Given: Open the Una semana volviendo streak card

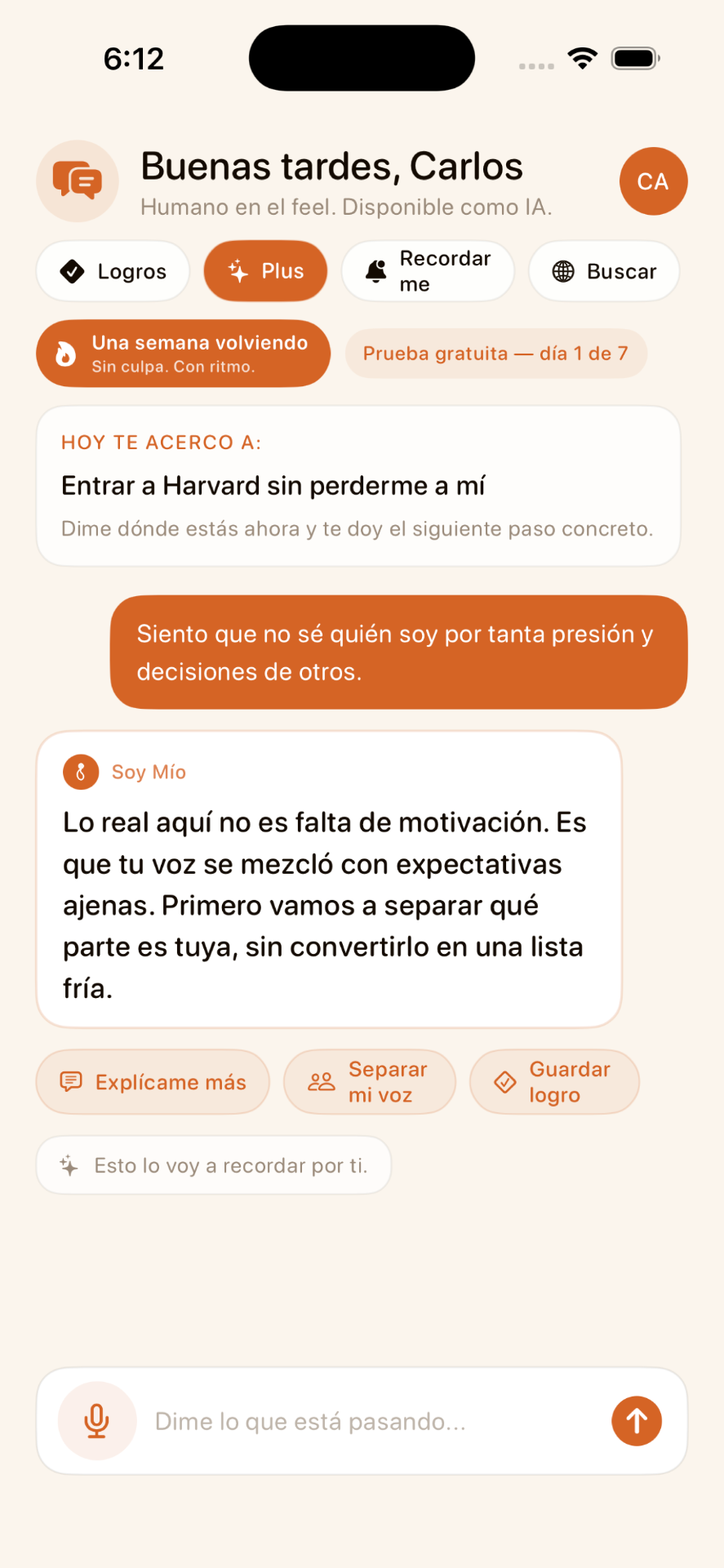Looking at the screenshot, I should point(183,353).
